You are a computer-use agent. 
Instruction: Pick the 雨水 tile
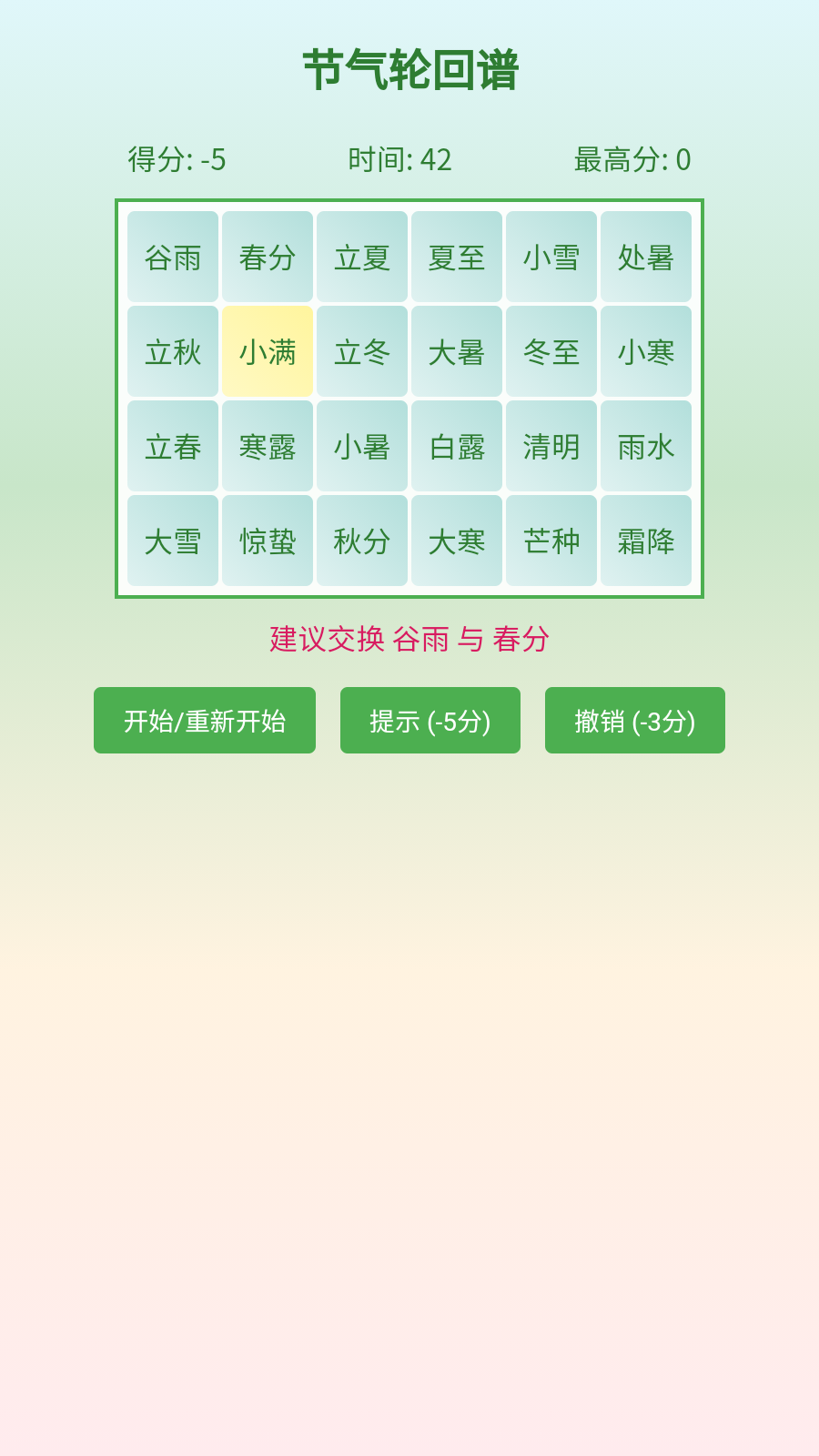[x=646, y=446]
